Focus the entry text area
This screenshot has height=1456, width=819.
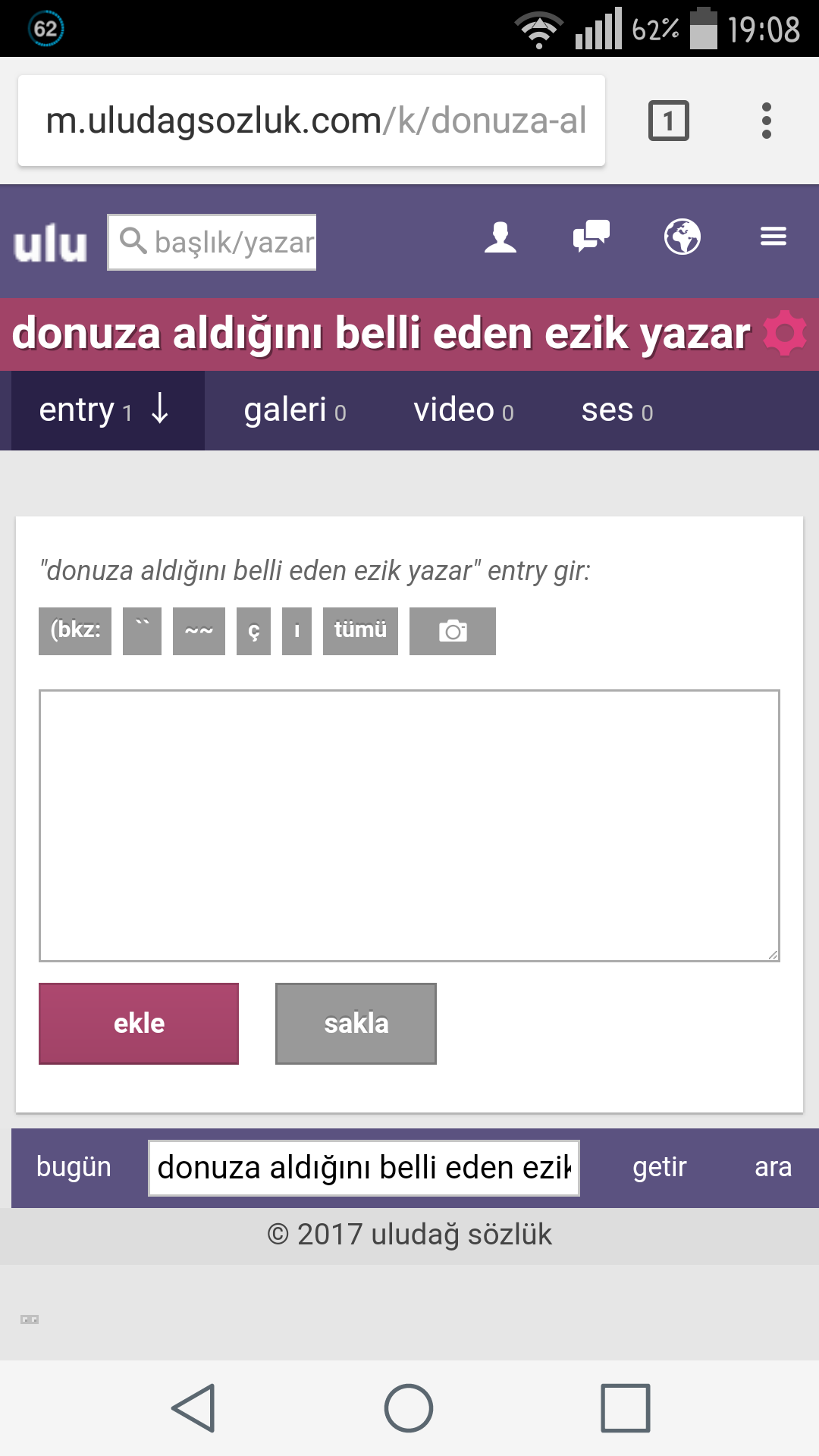(409, 825)
